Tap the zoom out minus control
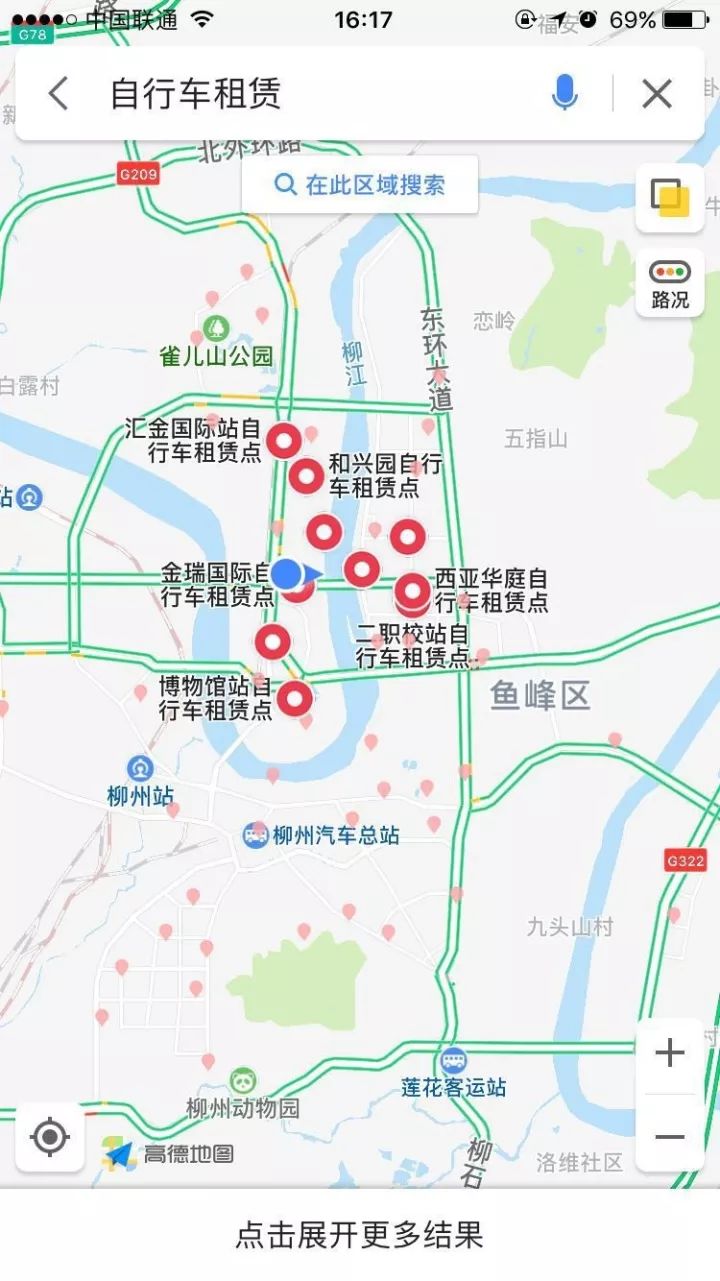Image resolution: width=720 pixels, height=1281 pixels. (x=668, y=1136)
